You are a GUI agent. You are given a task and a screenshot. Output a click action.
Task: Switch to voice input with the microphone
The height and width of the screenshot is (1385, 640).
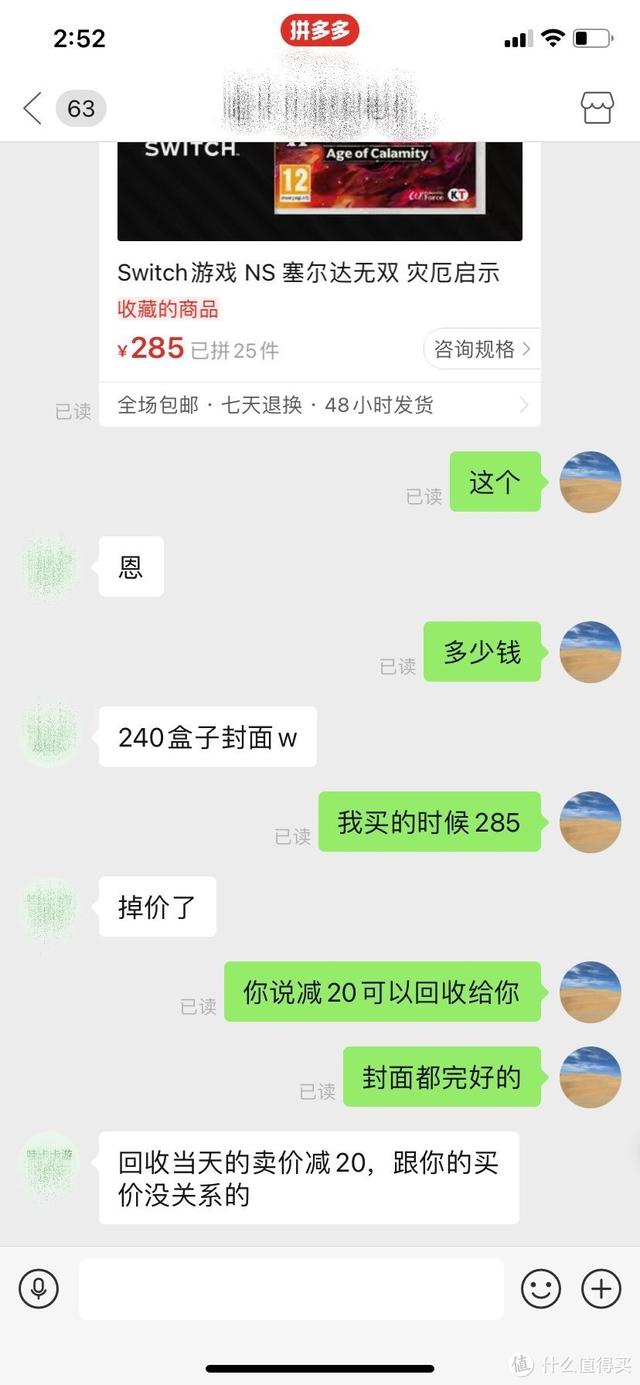tap(39, 1288)
